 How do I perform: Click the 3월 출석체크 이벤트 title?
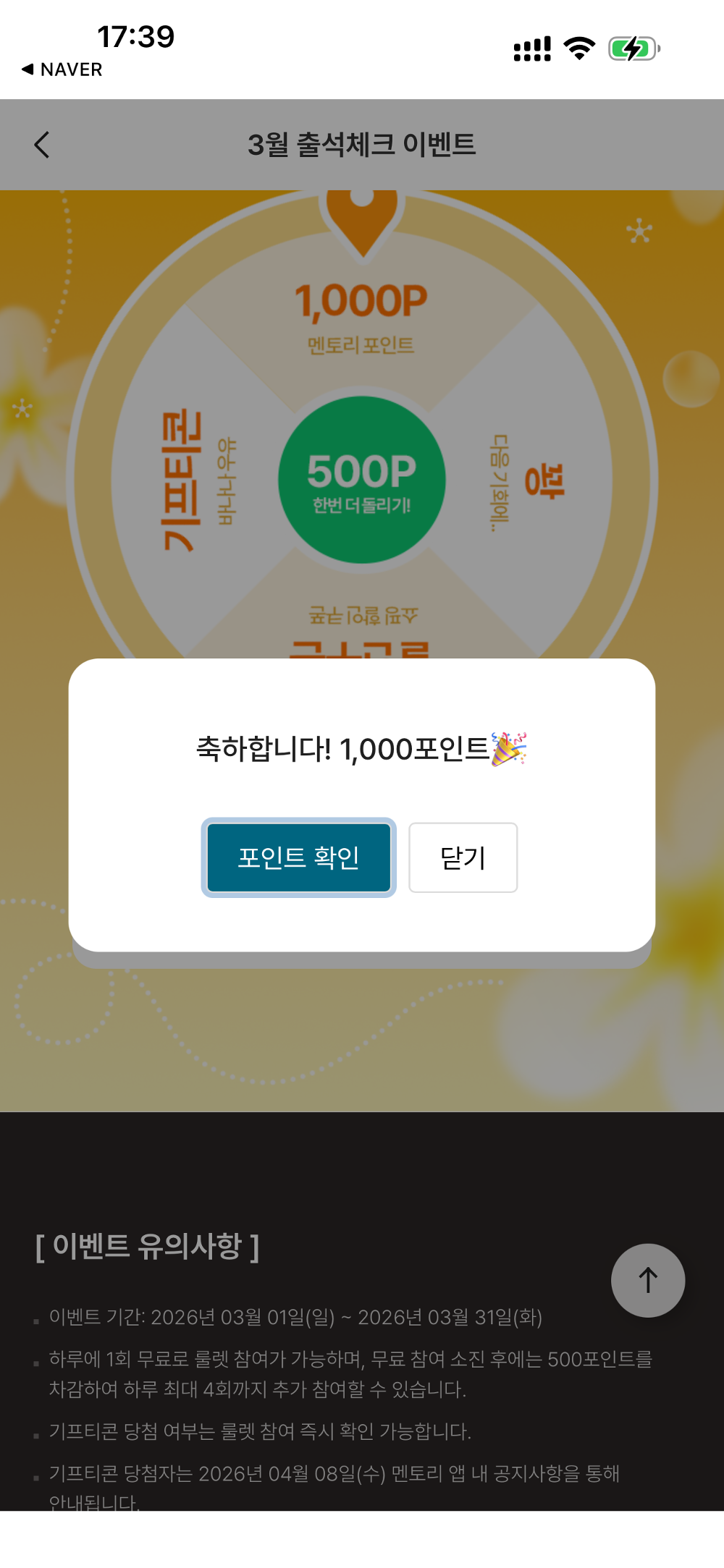point(362,143)
